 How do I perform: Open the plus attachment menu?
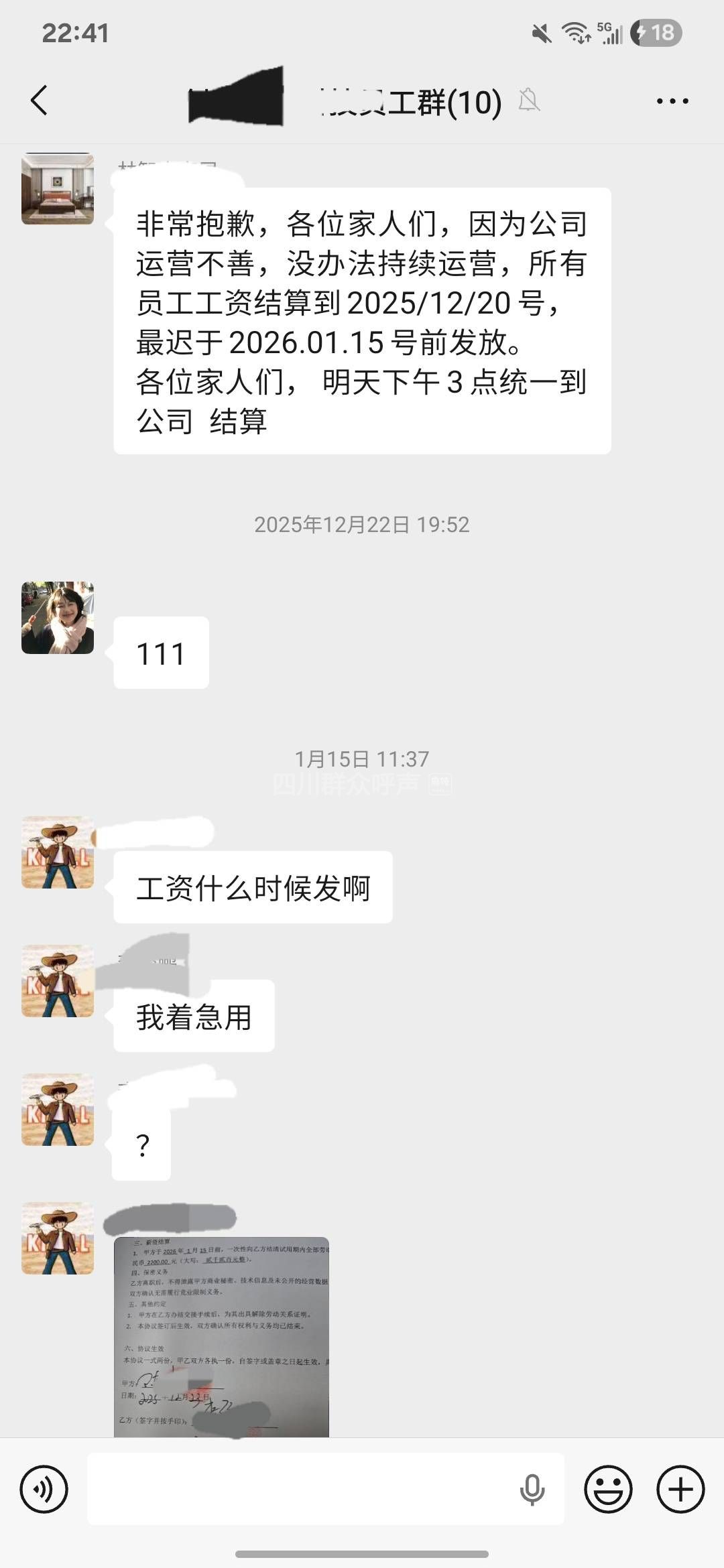[x=680, y=1489]
